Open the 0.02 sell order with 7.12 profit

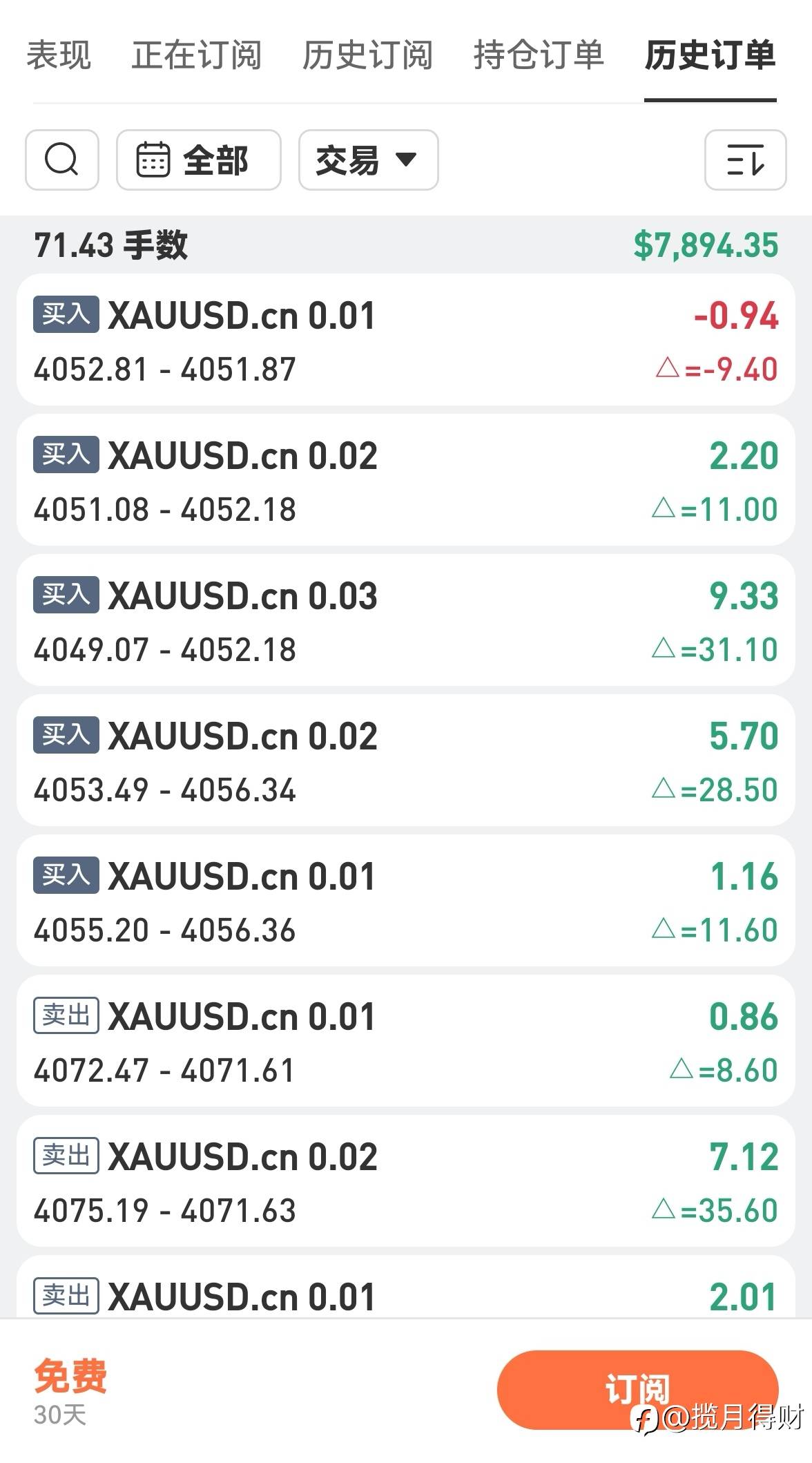(406, 1181)
